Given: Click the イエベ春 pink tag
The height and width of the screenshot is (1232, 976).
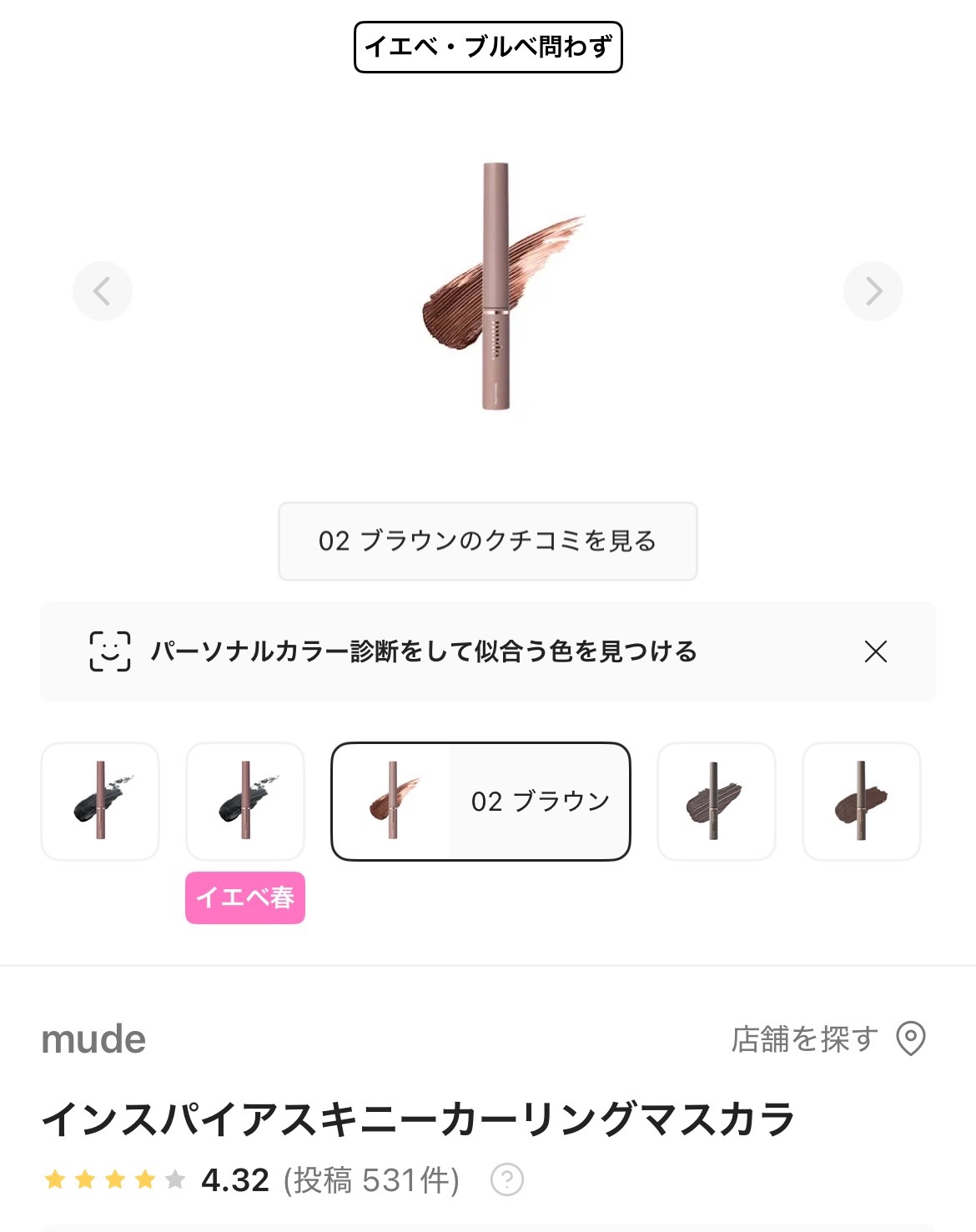Looking at the screenshot, I should (x=244, y=898).
